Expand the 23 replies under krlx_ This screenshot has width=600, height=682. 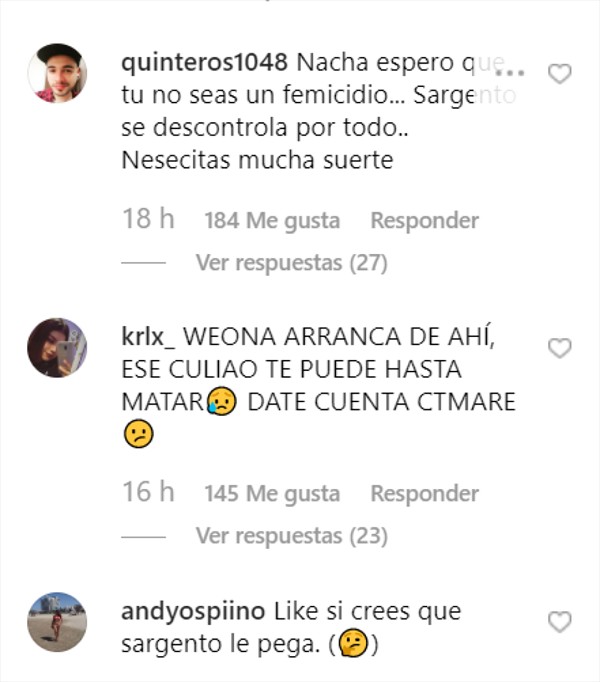[291, 536]
